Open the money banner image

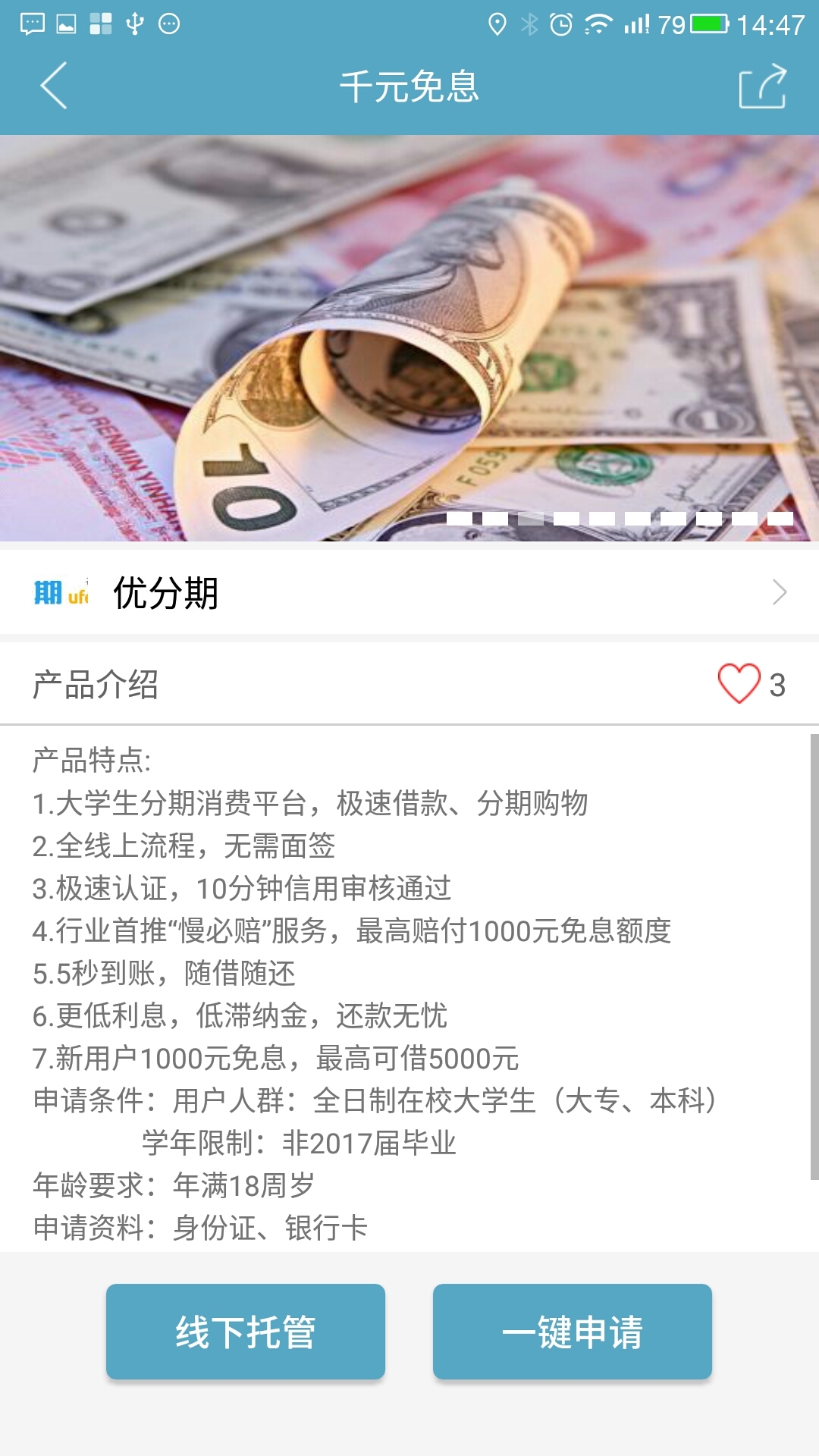[409, 338]
